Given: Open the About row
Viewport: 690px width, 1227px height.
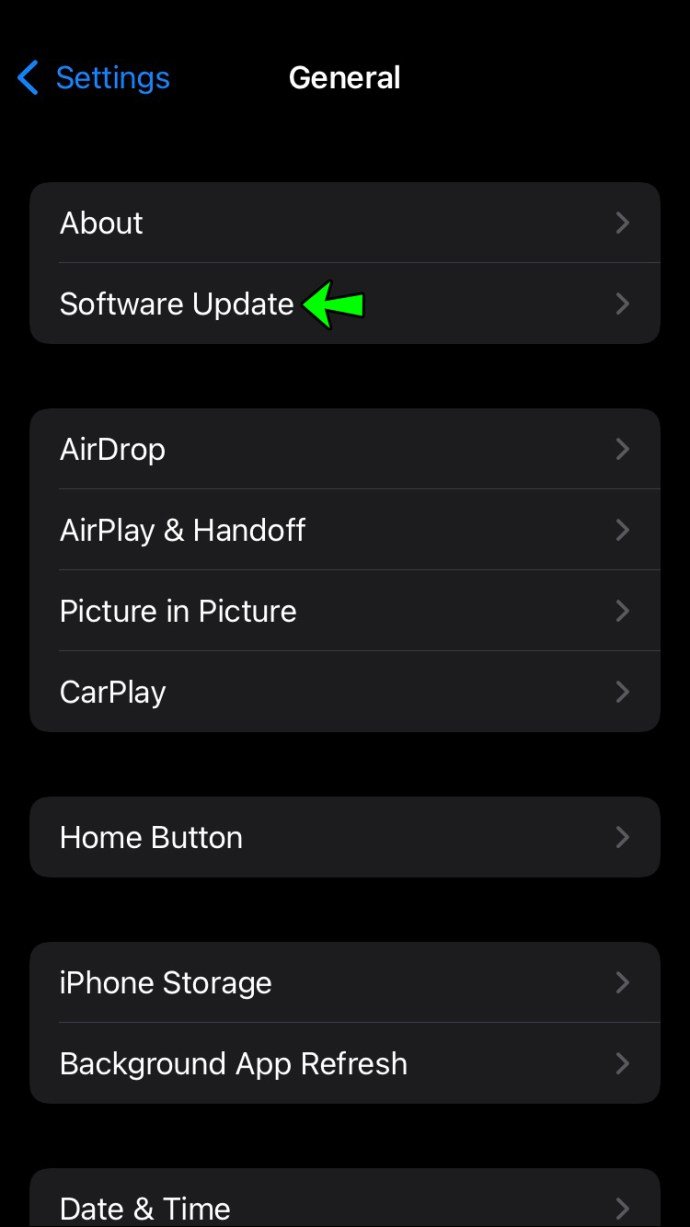Looking at the screenshot, I should click(x=345, y=223).
